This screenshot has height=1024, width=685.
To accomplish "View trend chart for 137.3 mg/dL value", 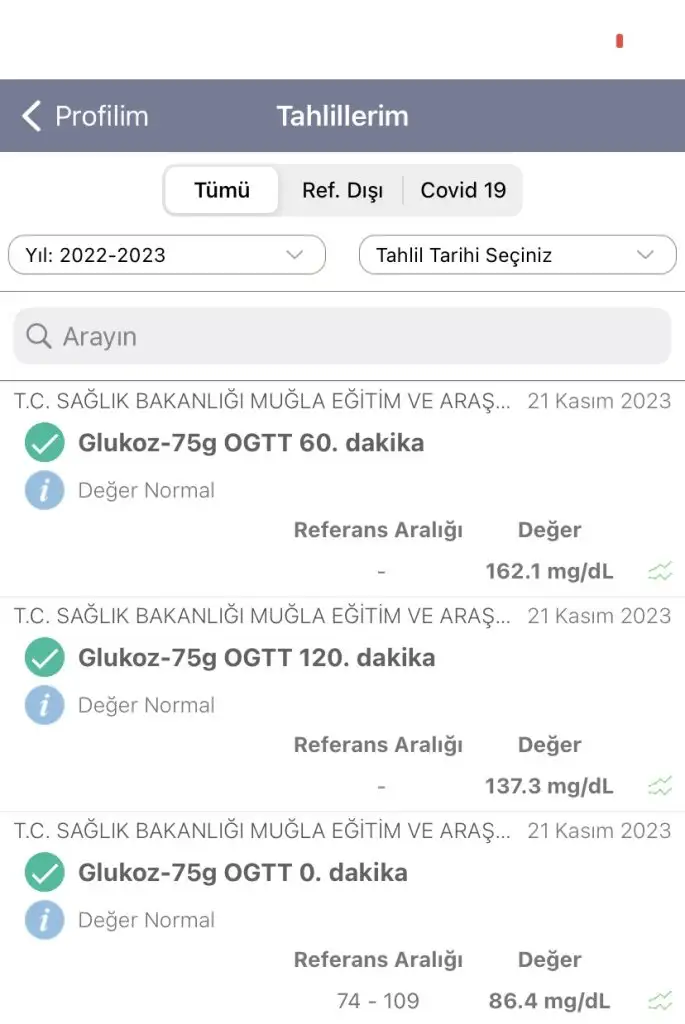I will [660, 786].
